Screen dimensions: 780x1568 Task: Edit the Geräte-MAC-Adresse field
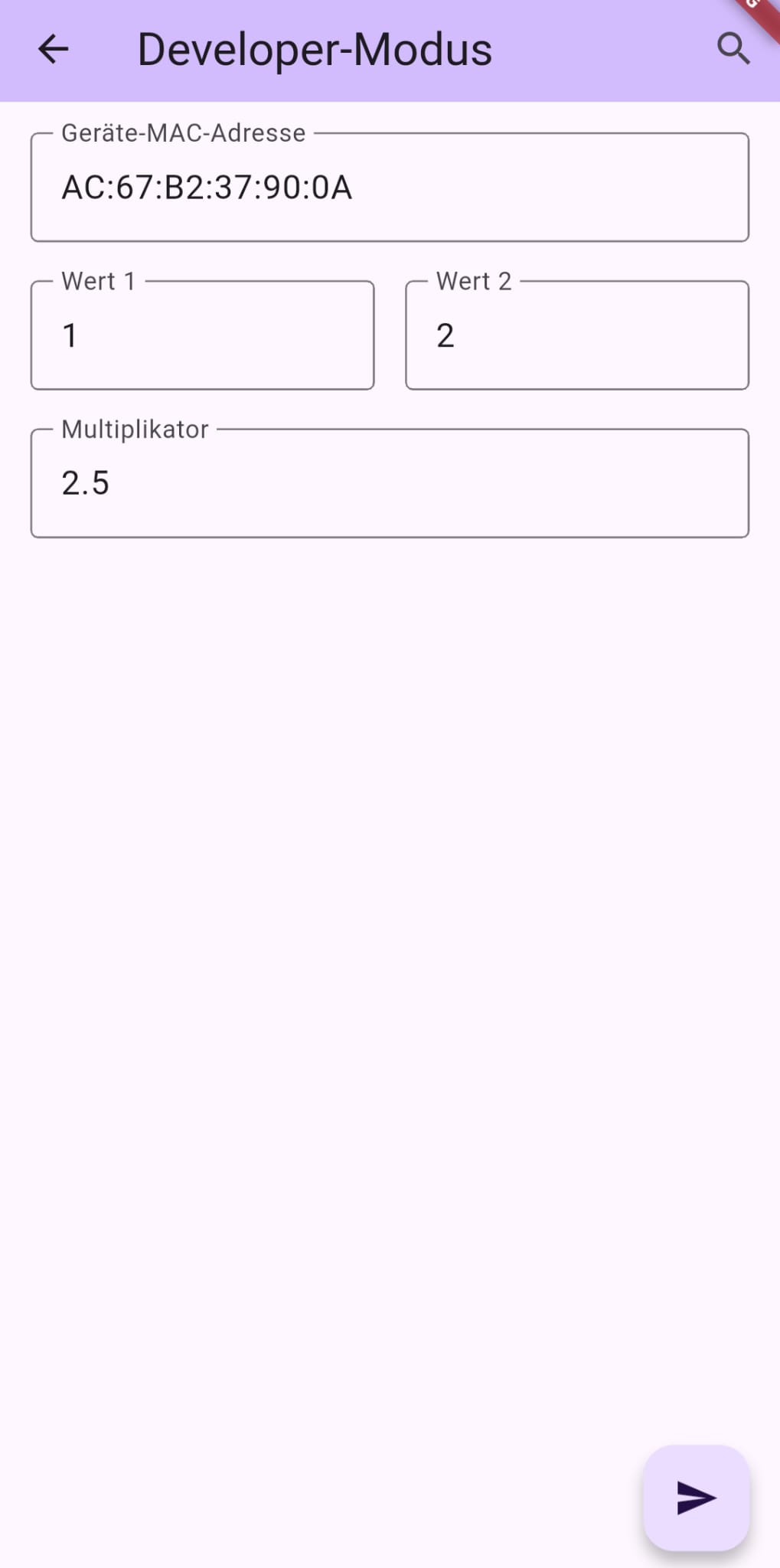tap(389, 188)
